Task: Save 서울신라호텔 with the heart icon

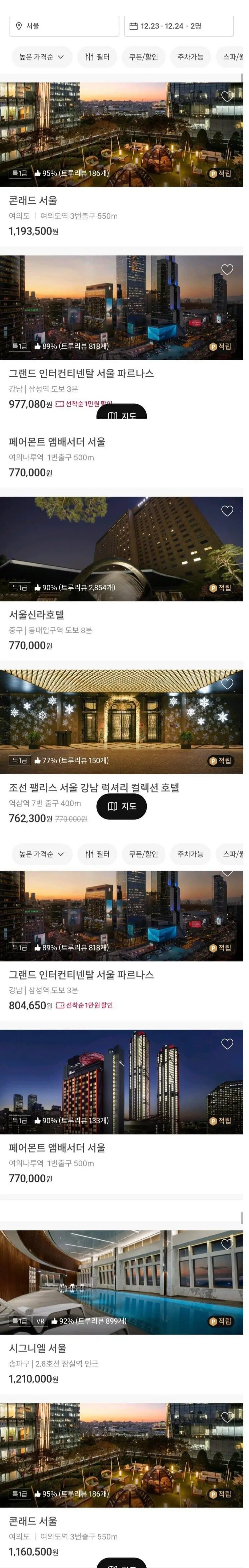Action: (227, 511)
